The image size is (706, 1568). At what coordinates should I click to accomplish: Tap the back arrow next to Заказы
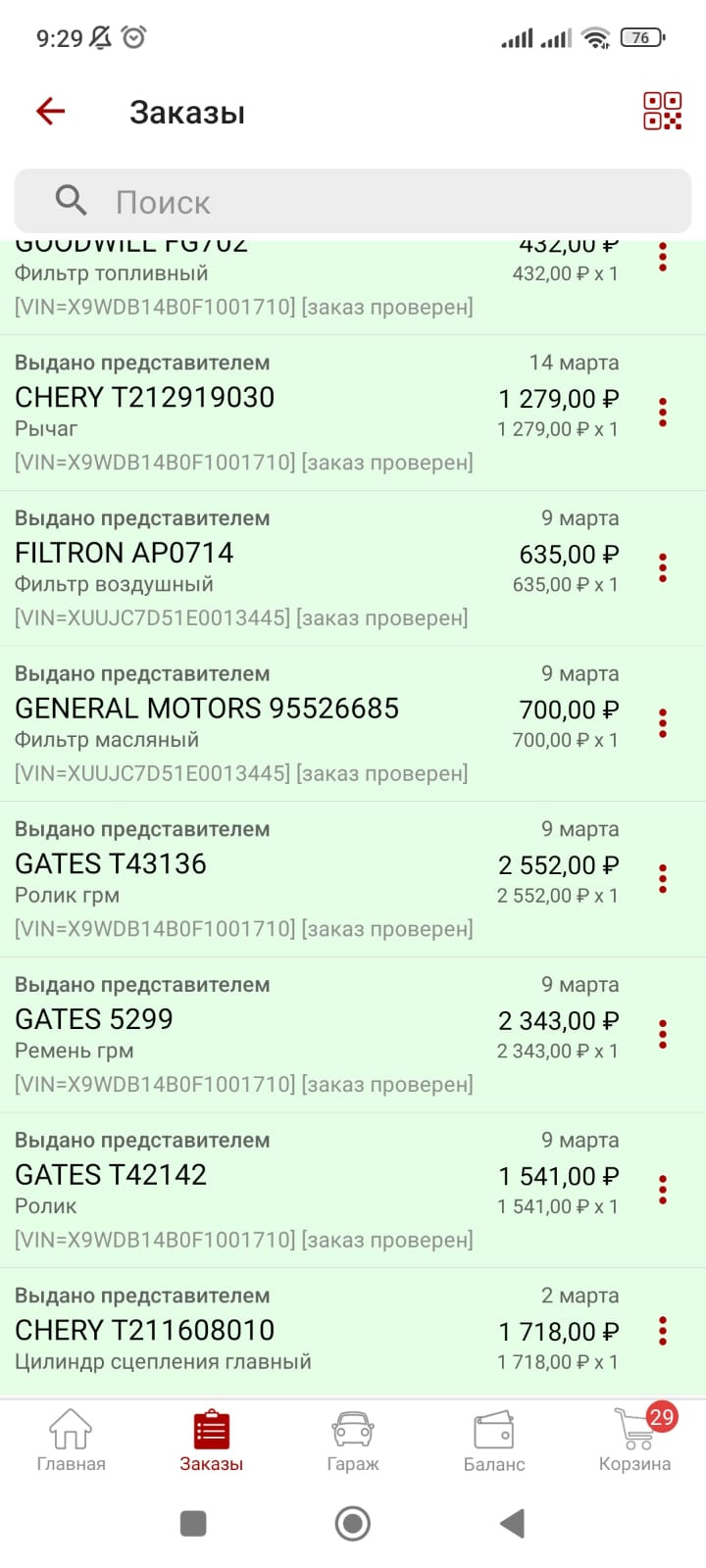pyautogui.click(x=49, y=110)
